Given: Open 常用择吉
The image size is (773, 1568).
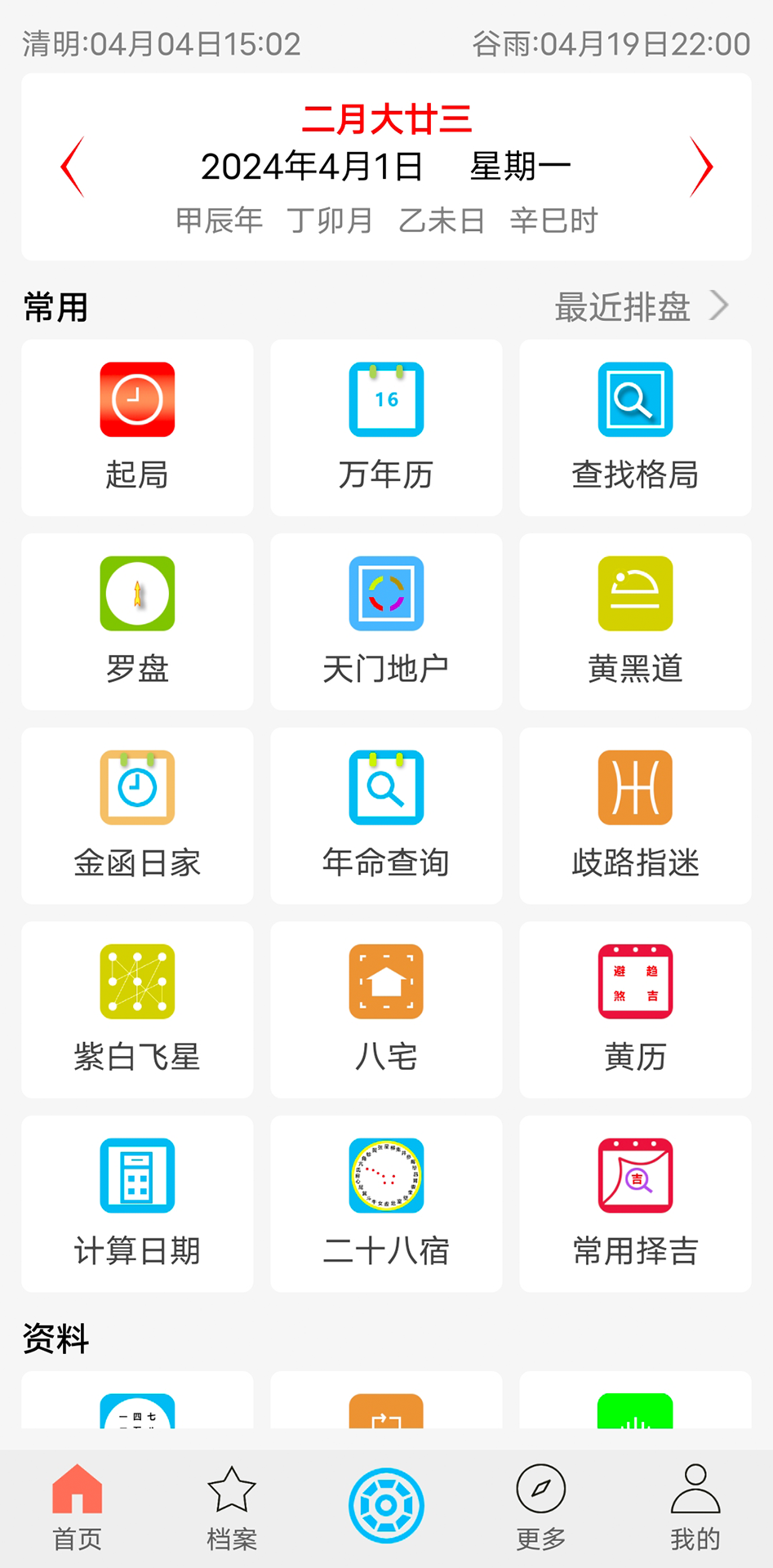Looking at the screenshot, I should tap(635, 1204).
